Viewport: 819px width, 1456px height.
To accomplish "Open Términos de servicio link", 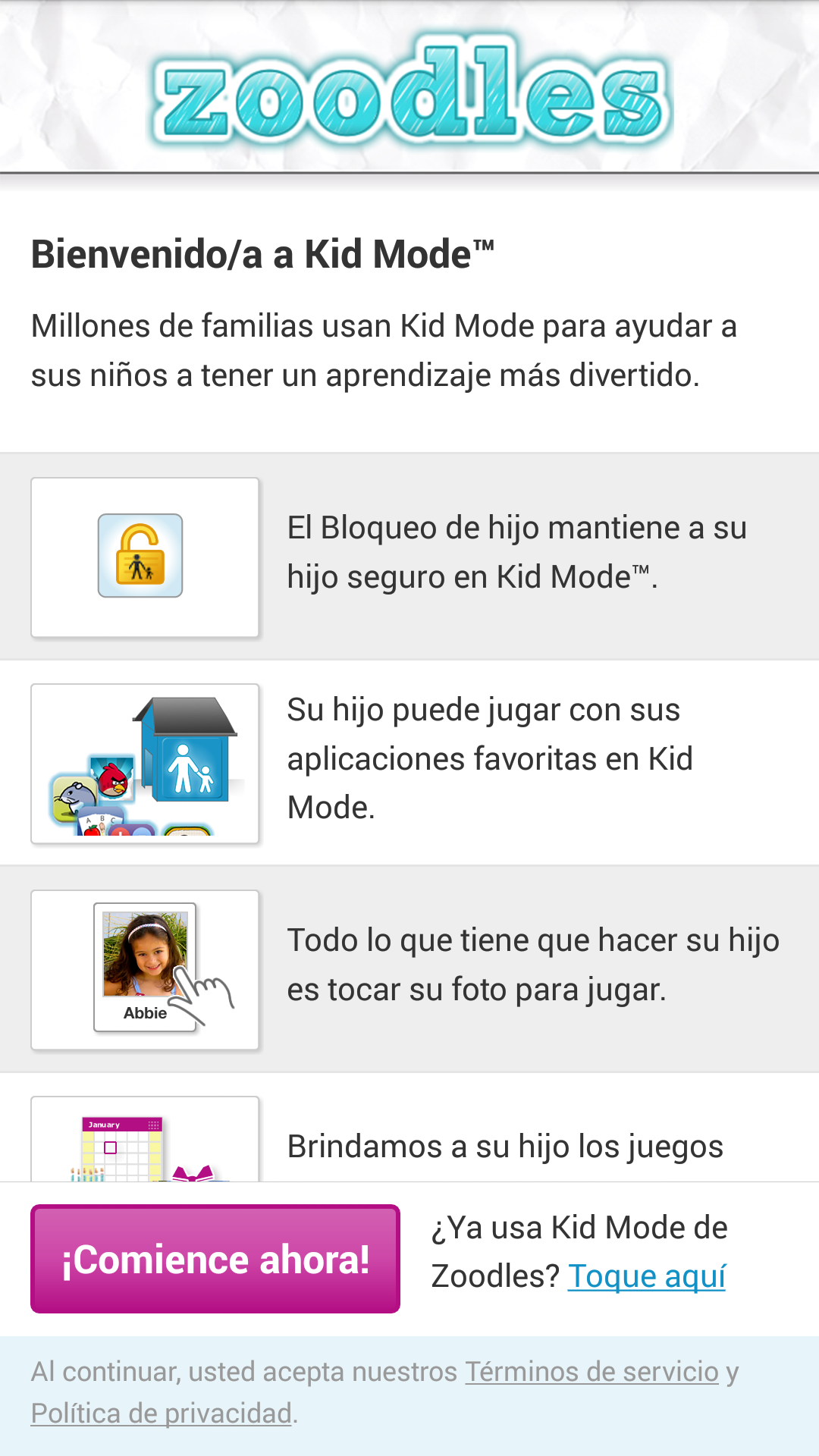I will tap(591, 1372).
